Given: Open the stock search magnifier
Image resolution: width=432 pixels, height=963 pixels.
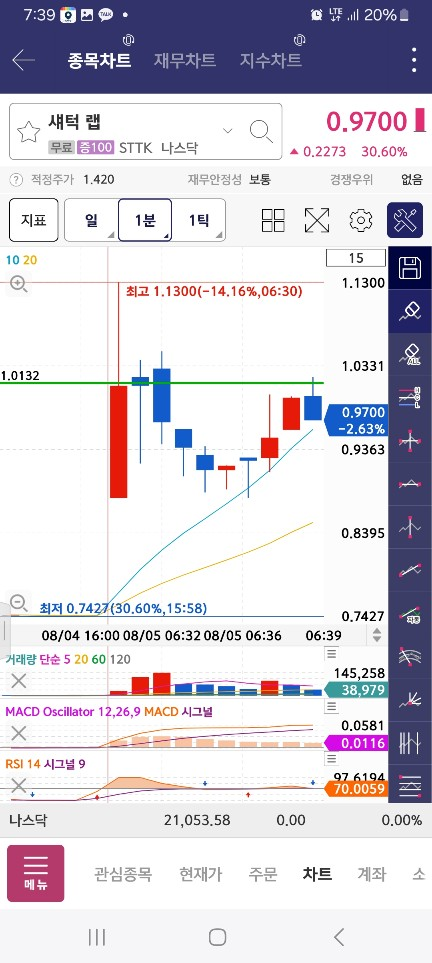Looking at the screenshot, I should click(x=261, y=131).
